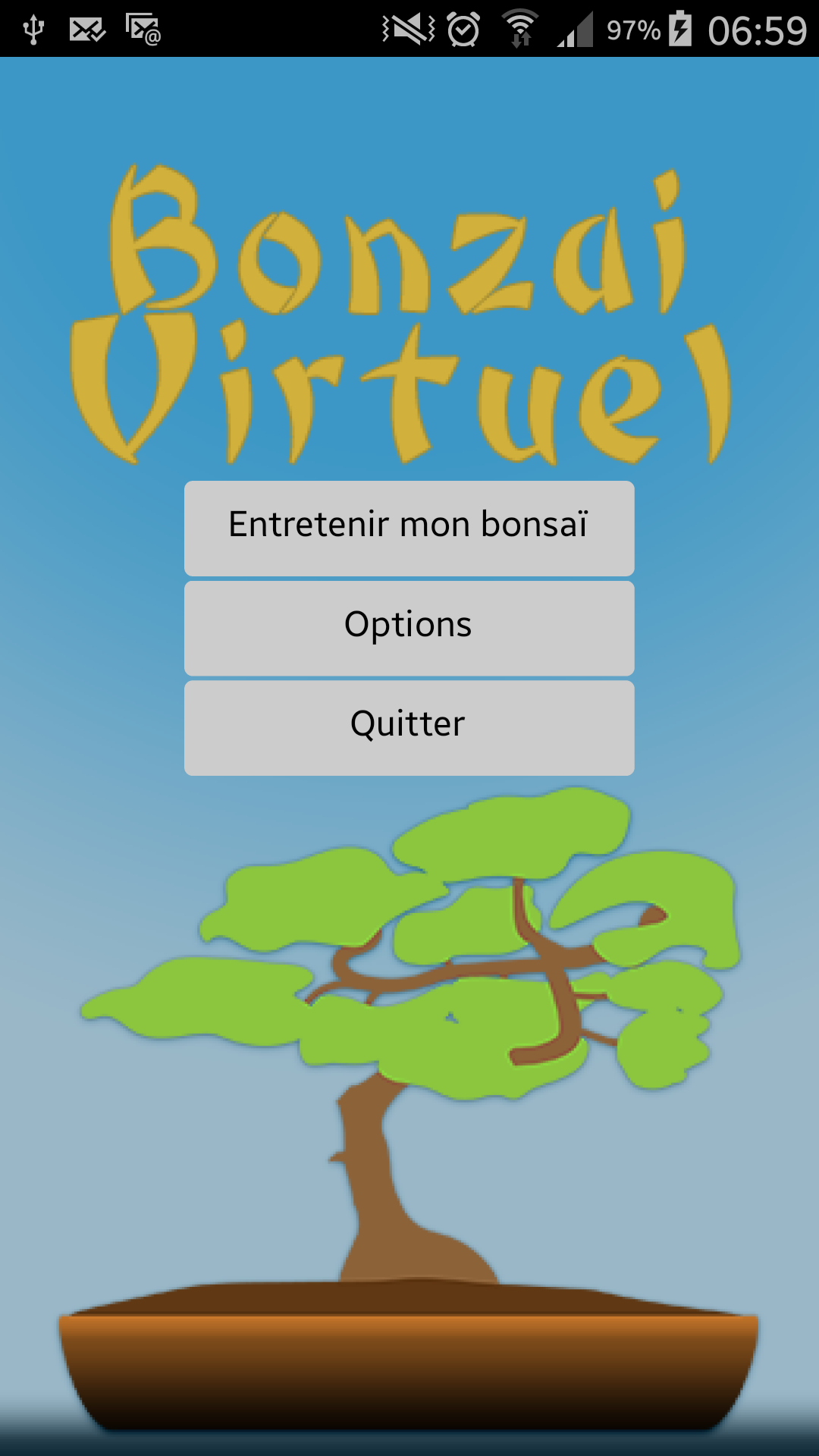Open the Options menu

point(409,628)
